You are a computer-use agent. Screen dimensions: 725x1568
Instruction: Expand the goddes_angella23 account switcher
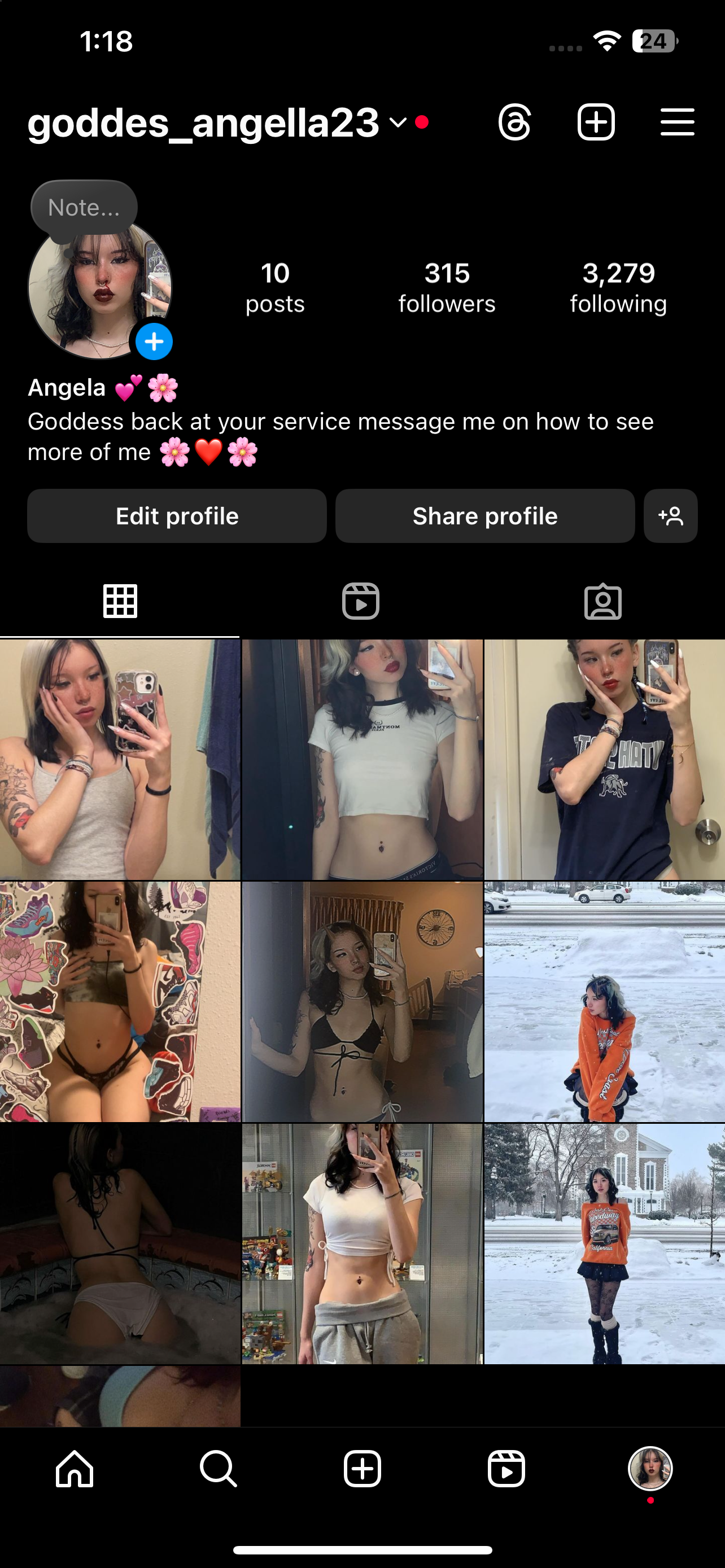pos(398,122)
